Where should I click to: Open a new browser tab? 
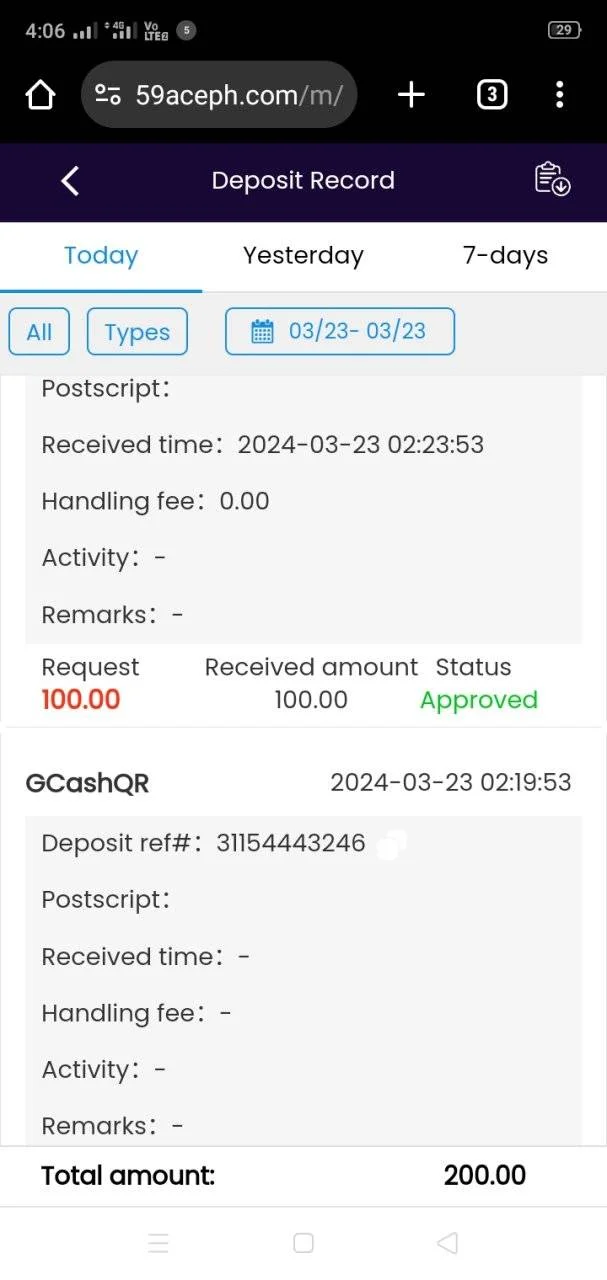pyautogui.click(x=411, y=95)
